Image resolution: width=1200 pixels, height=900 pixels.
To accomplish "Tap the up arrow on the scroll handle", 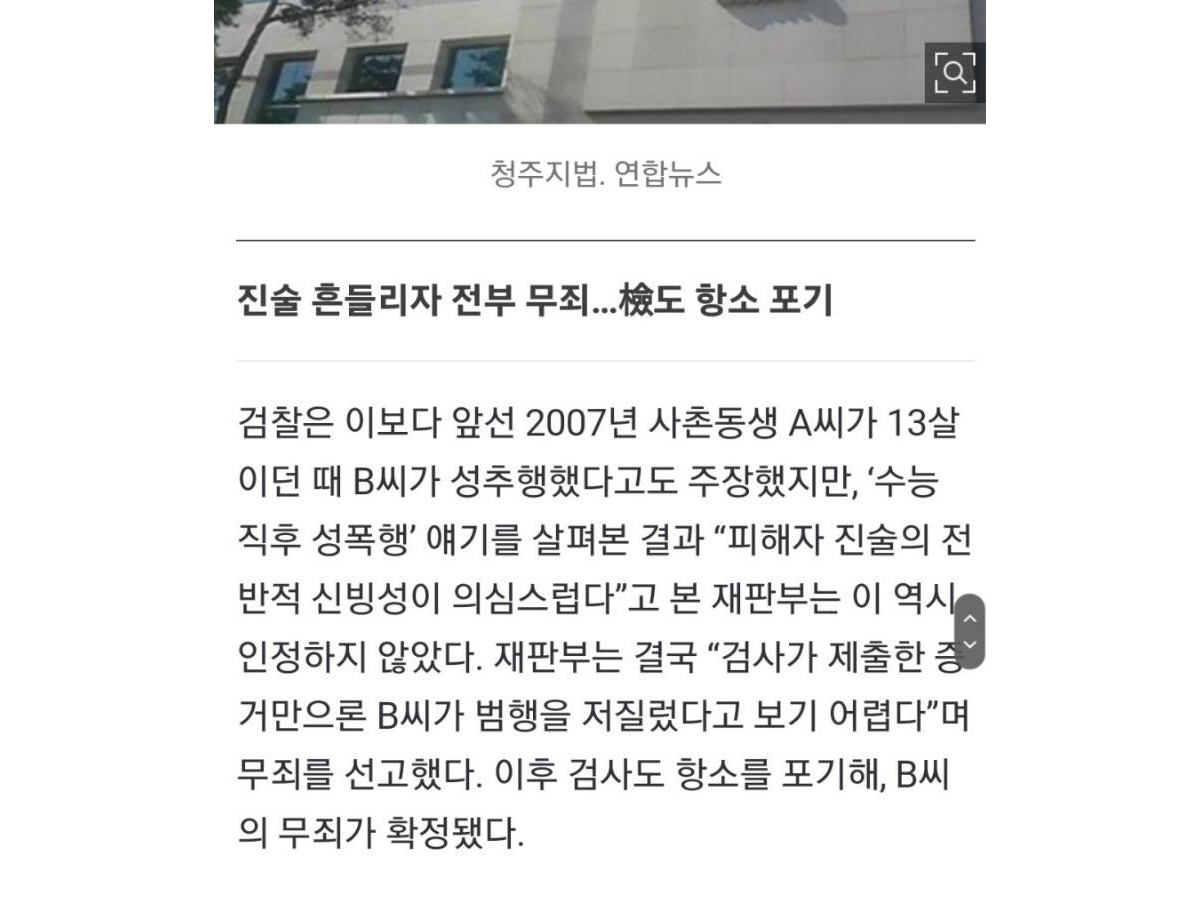I will [x=969, y=618].
